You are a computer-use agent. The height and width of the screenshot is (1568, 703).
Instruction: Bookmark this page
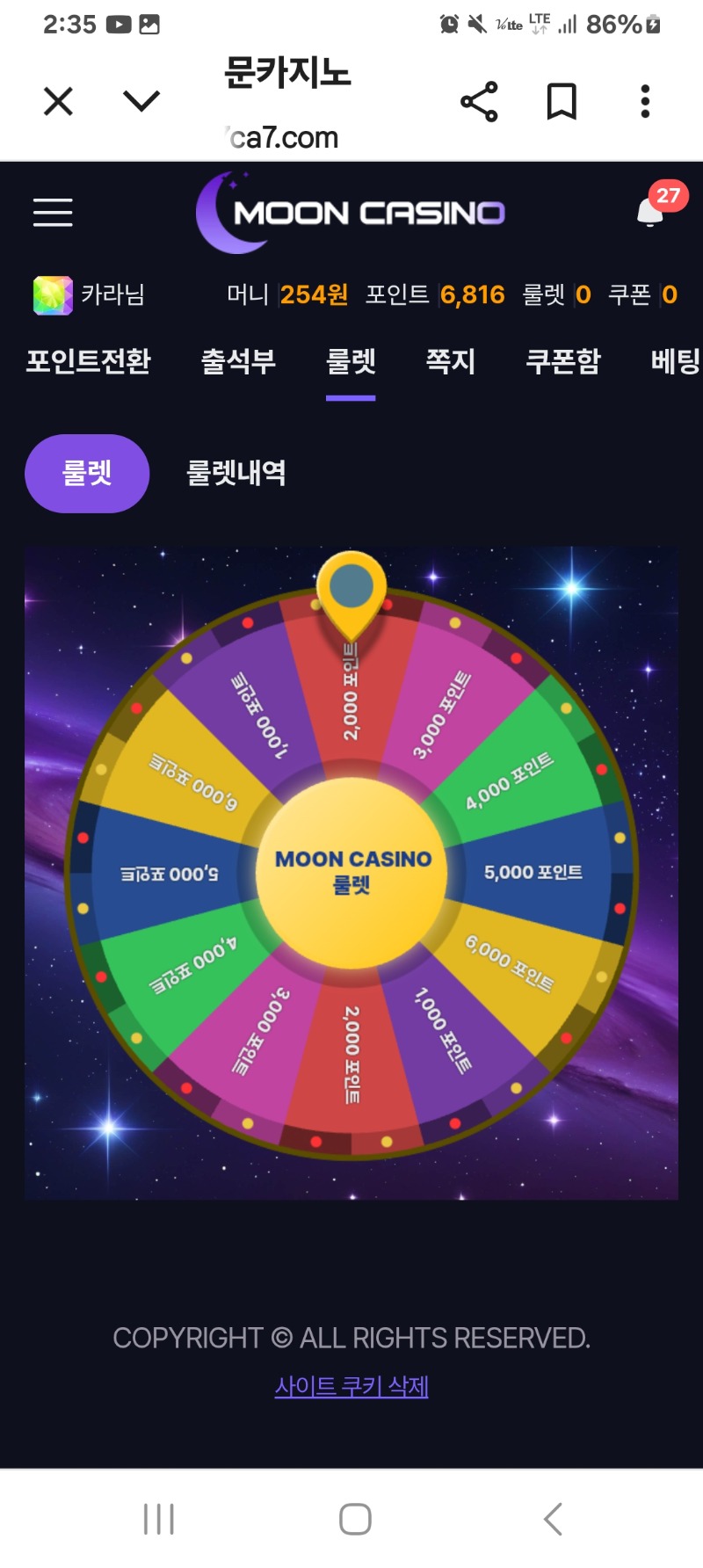point(562,102)
